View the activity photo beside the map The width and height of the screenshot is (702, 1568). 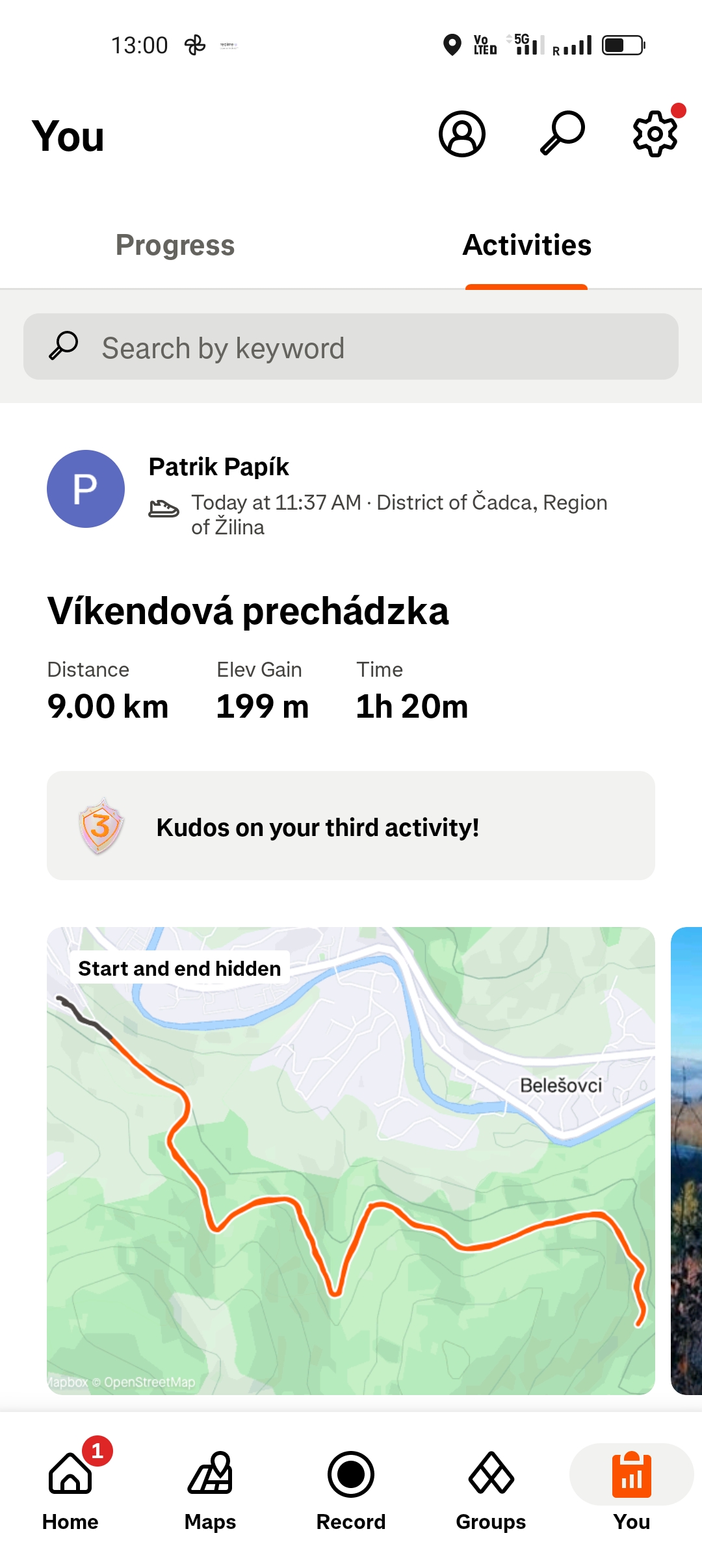click(686, 1160)
